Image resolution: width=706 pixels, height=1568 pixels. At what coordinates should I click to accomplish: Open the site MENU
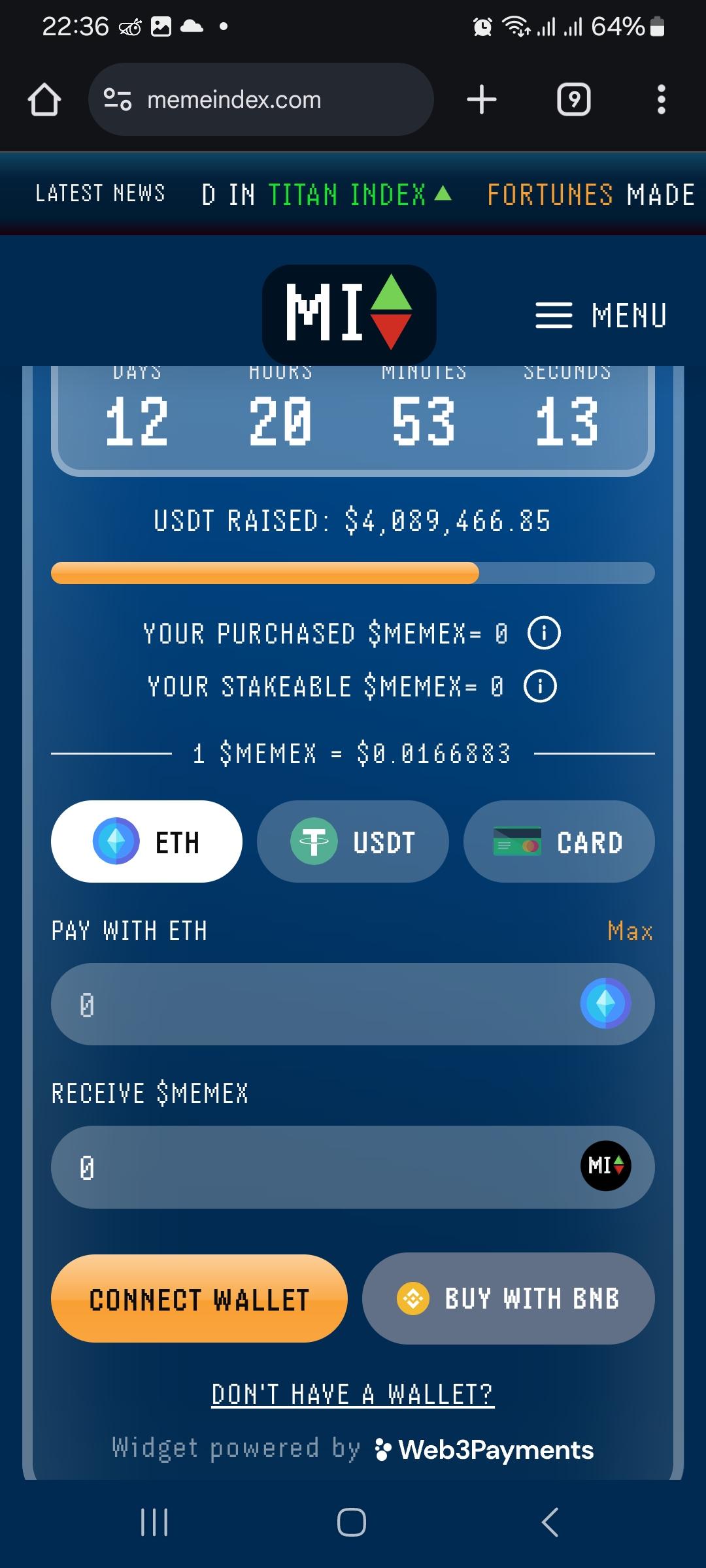(x=601, y=316)
